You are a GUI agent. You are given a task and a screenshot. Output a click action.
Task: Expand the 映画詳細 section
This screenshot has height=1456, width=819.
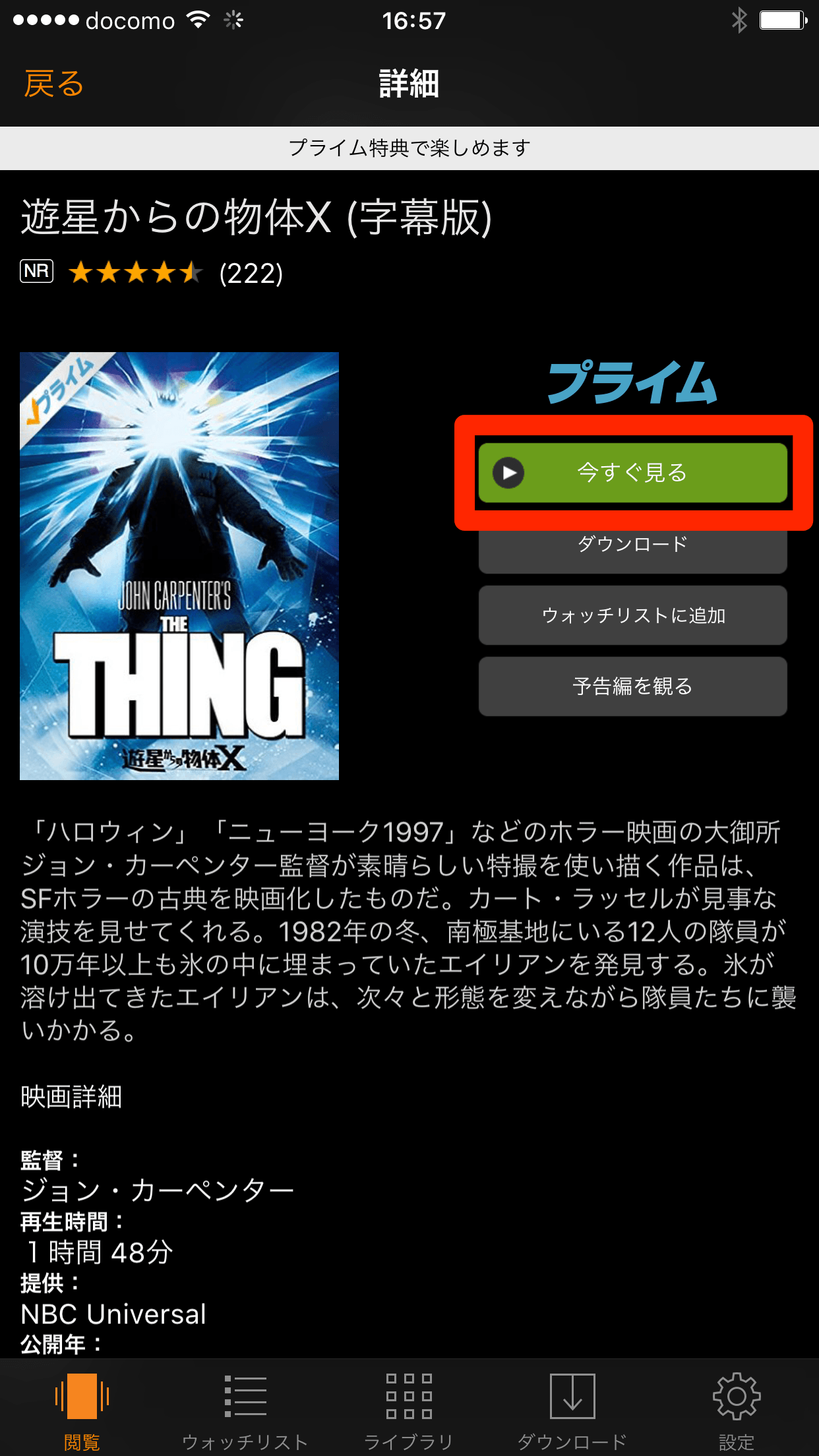(x=71, y=1097)
